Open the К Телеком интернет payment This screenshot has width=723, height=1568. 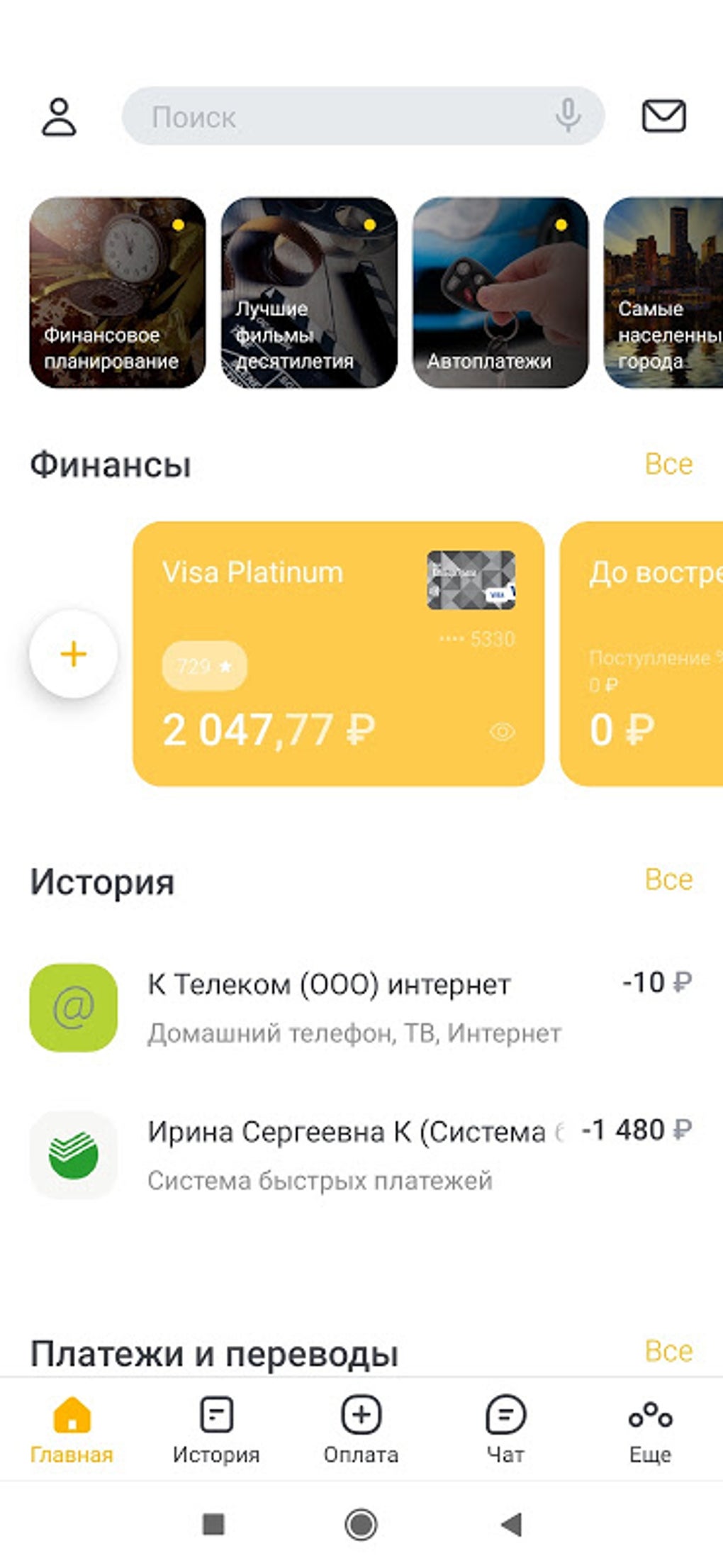354,1007
